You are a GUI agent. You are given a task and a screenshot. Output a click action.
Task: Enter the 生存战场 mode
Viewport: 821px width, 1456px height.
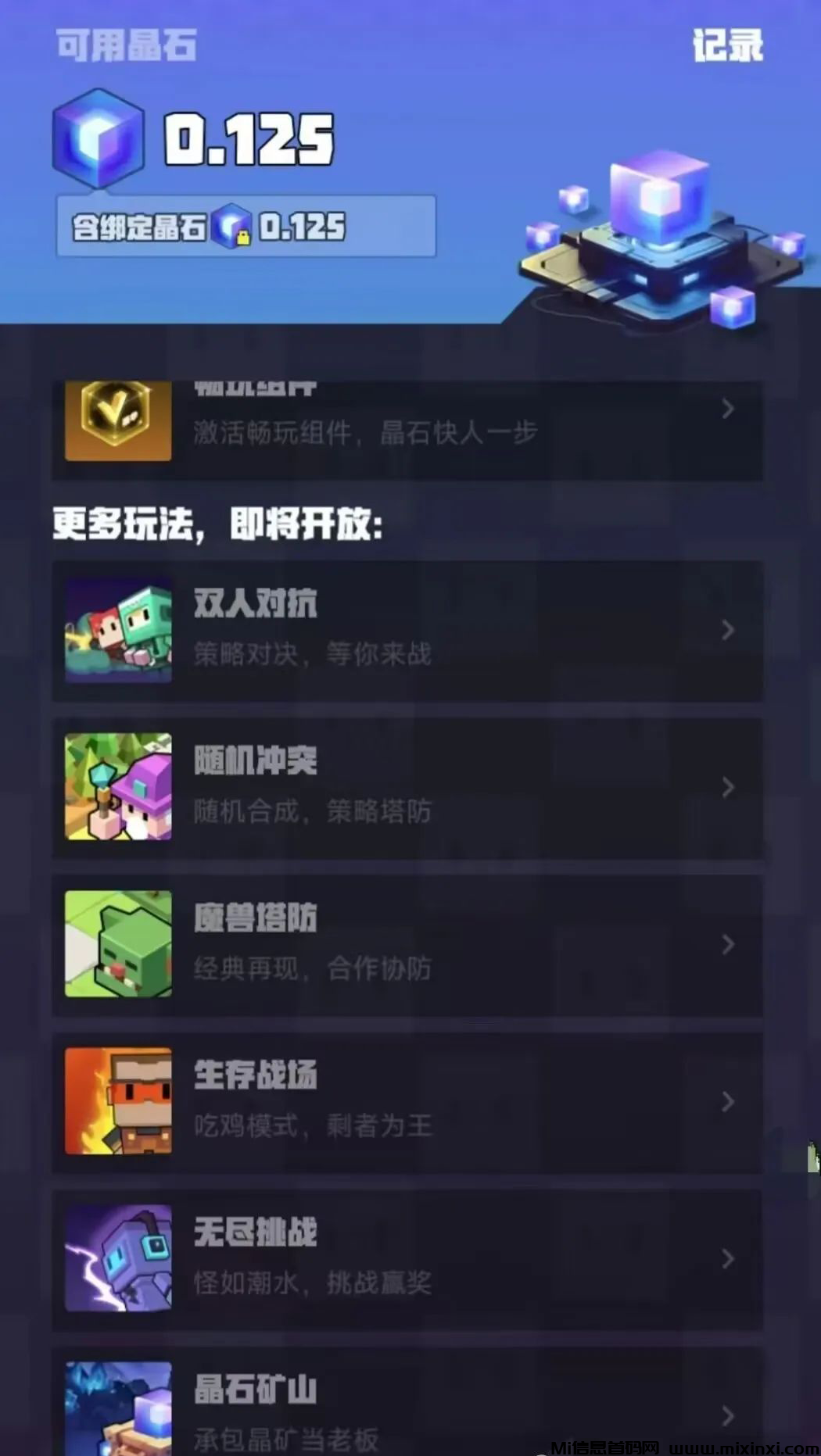(x=407, y=1101)
